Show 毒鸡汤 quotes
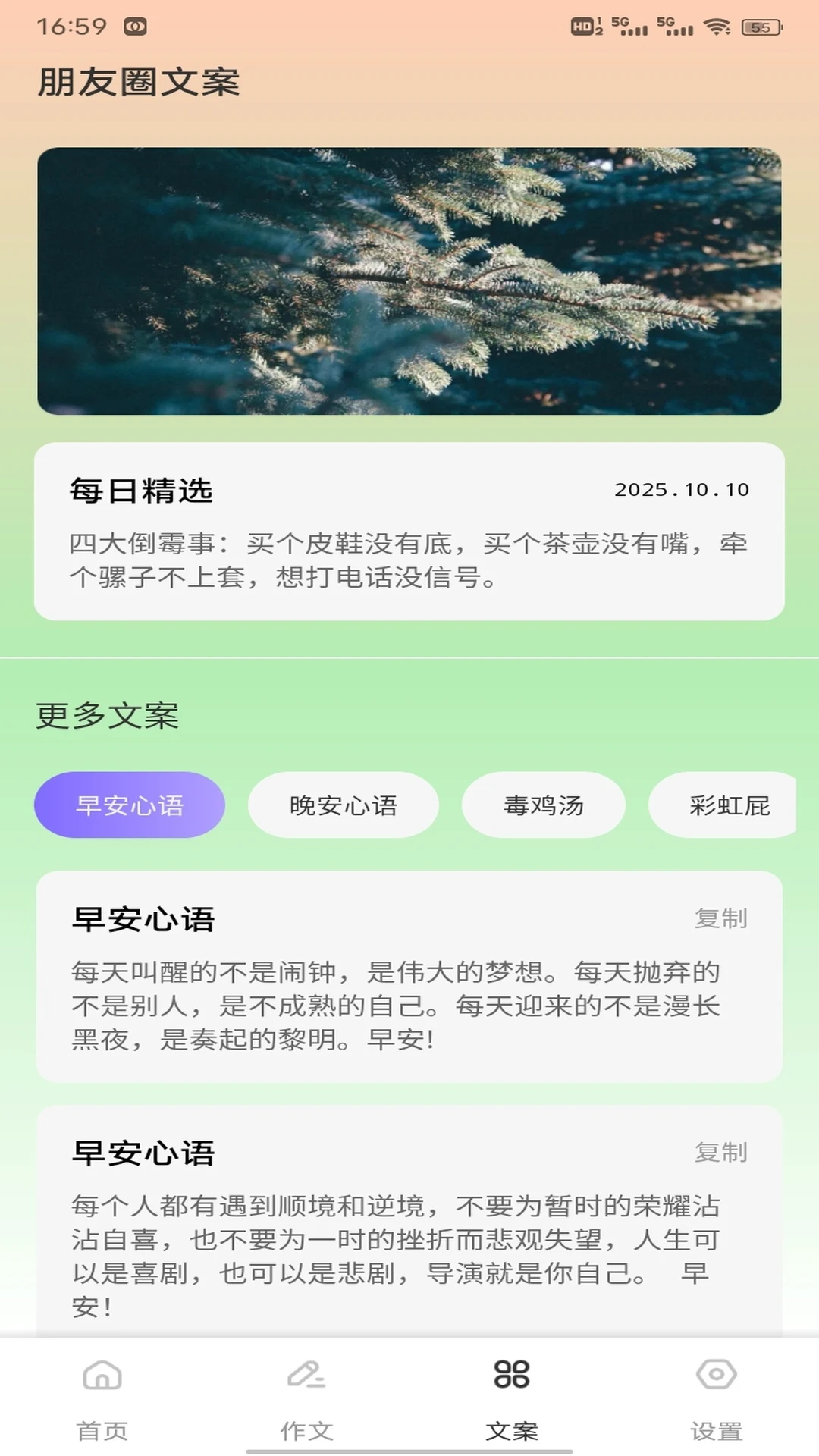 point(544,805)
